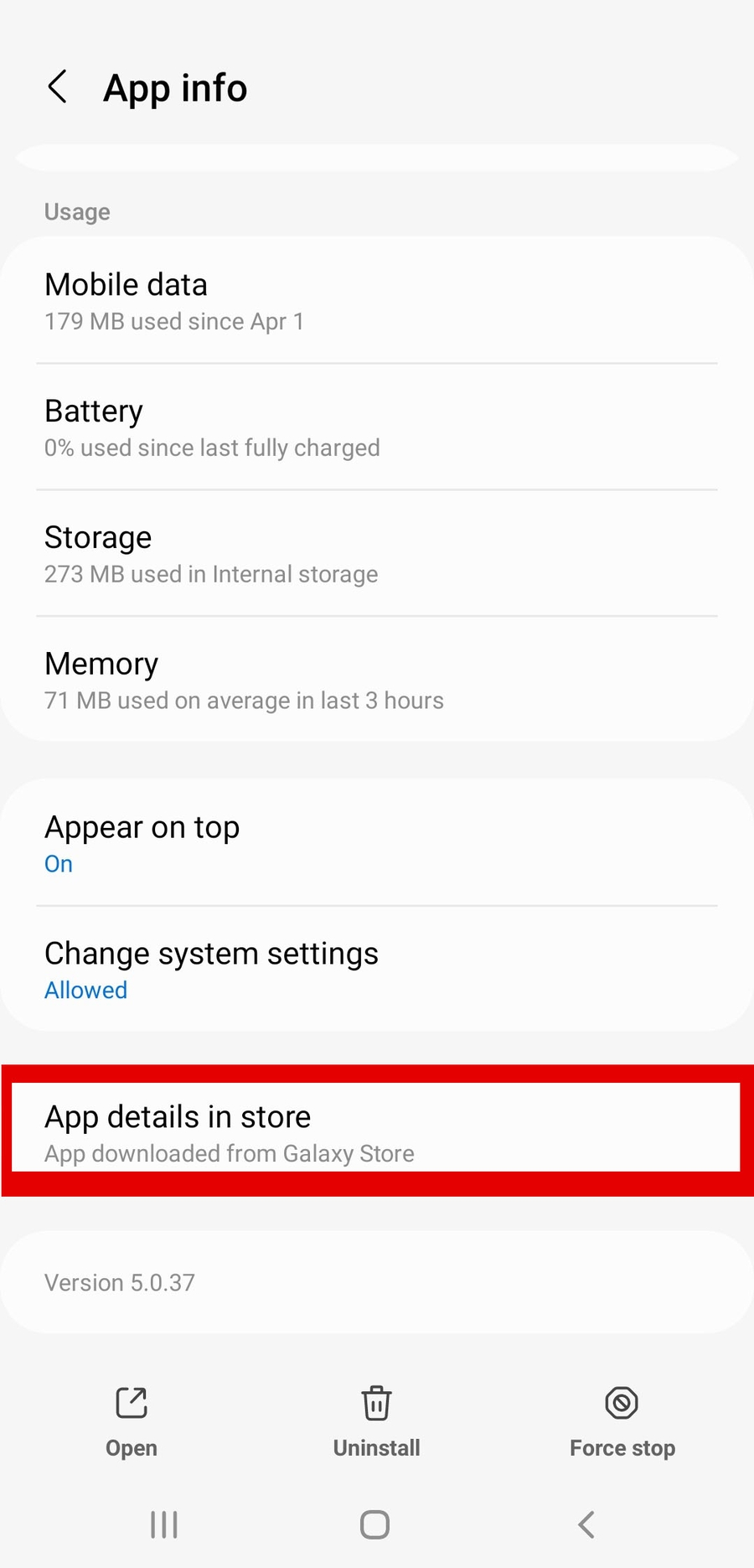This screenshot has height=1568, width=754.
Task: Go back from App info
Action: tap(58, 87)
